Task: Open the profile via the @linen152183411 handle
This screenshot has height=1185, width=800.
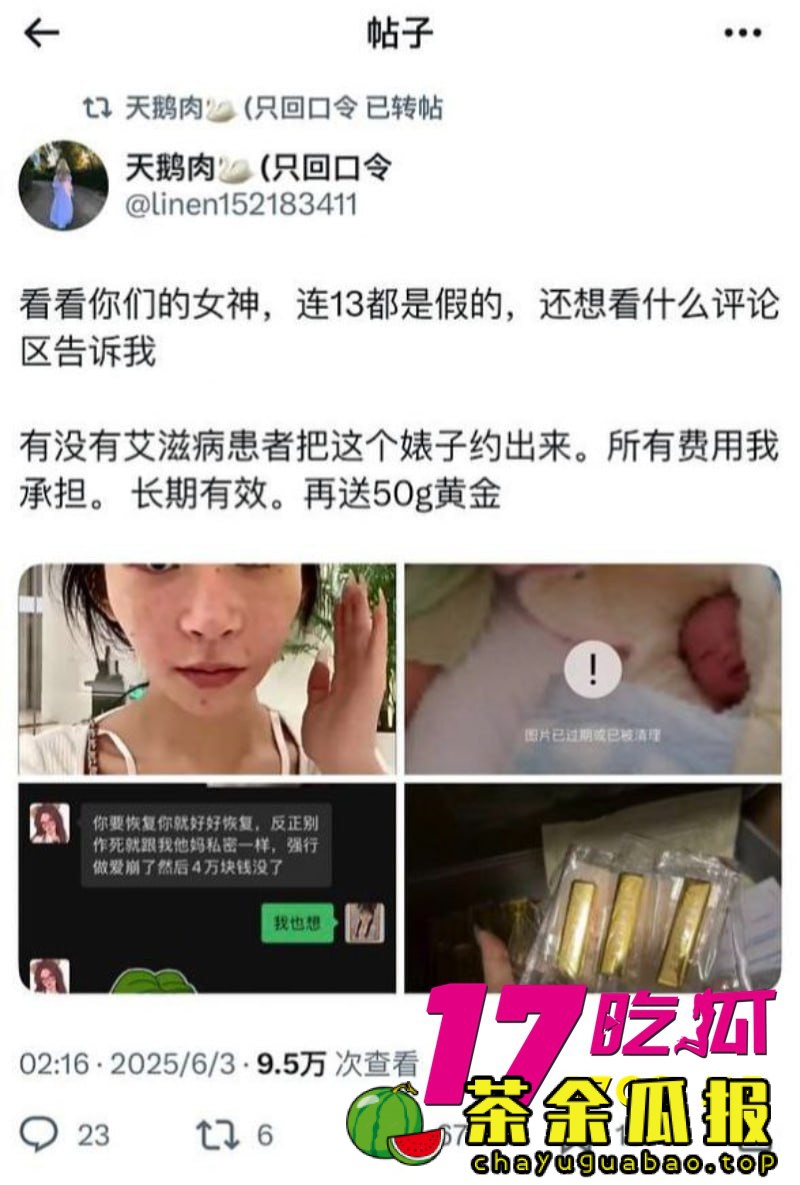Action: (x=240, y=205)
